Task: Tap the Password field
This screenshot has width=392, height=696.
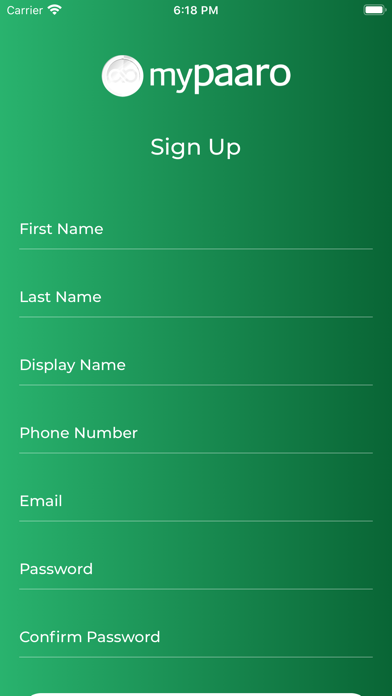Action: (x=196, y=569)
